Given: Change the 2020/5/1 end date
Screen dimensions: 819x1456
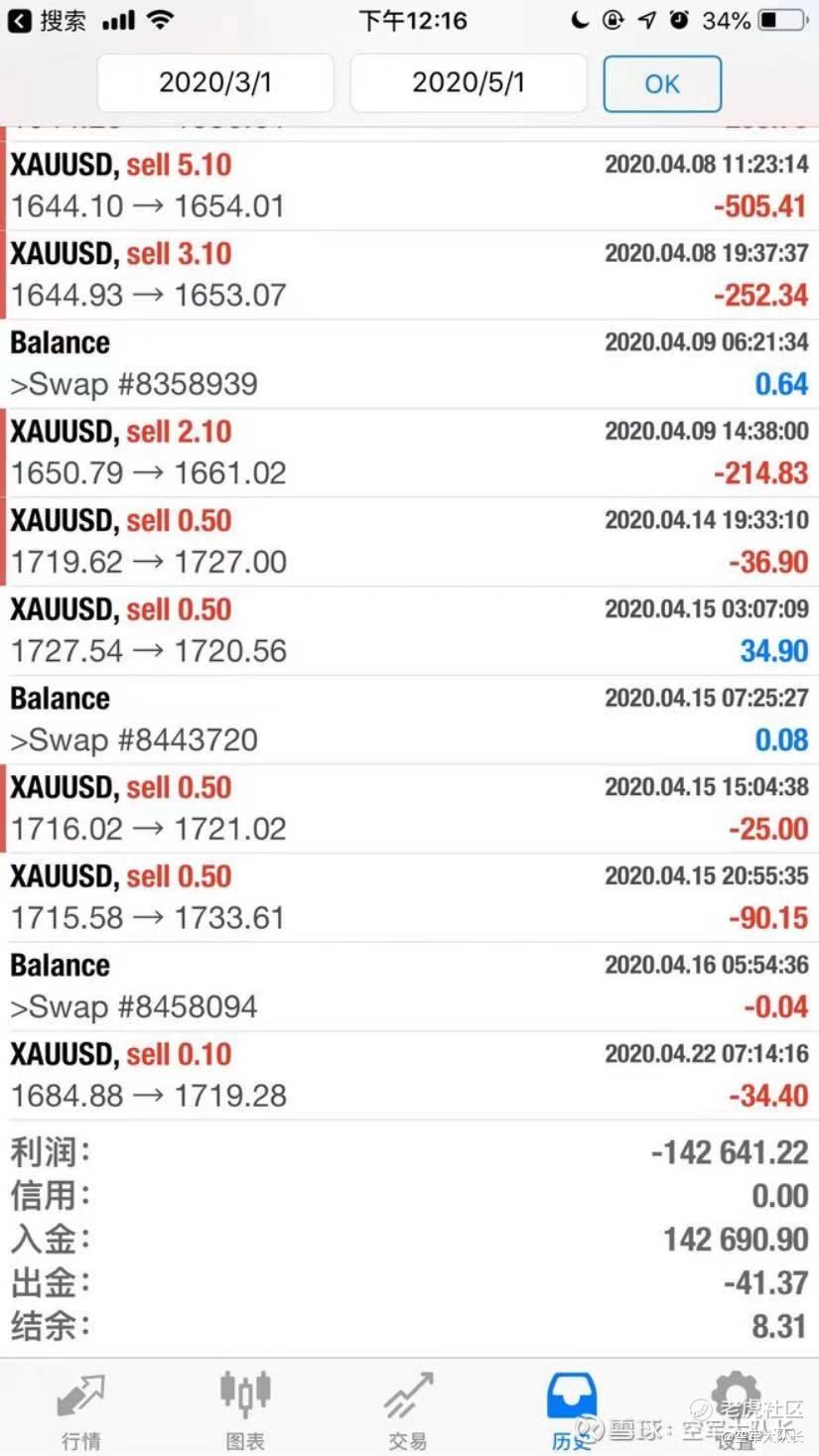Looking at the screenshot, I should coord(469,83).
